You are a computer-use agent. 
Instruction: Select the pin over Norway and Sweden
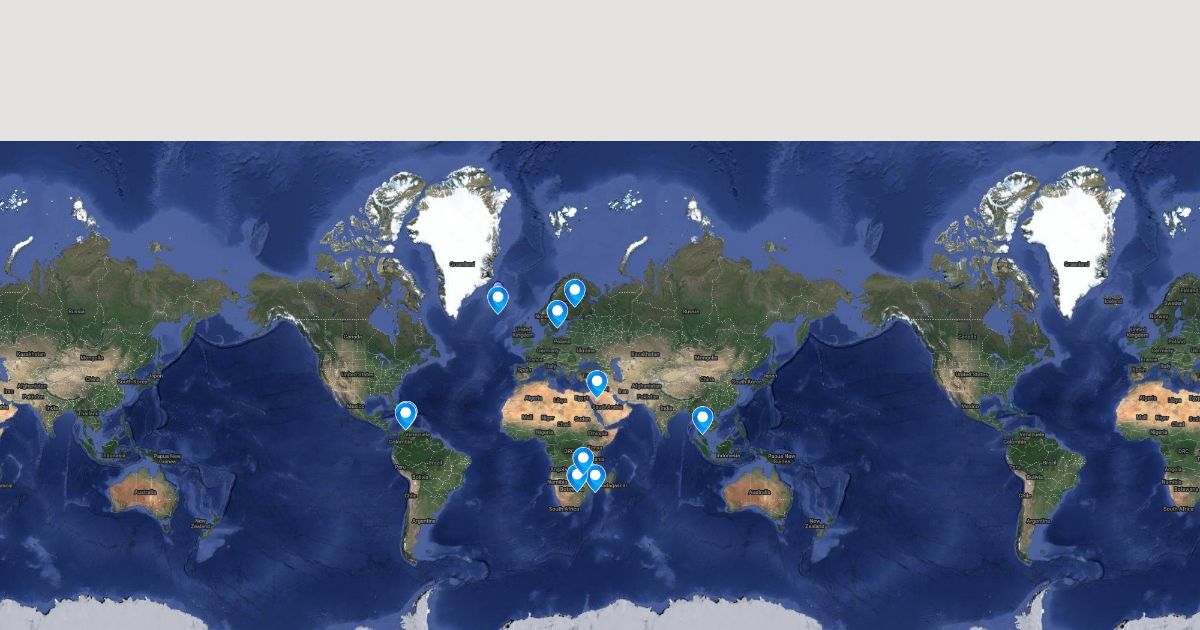click(x=558, y=312)
